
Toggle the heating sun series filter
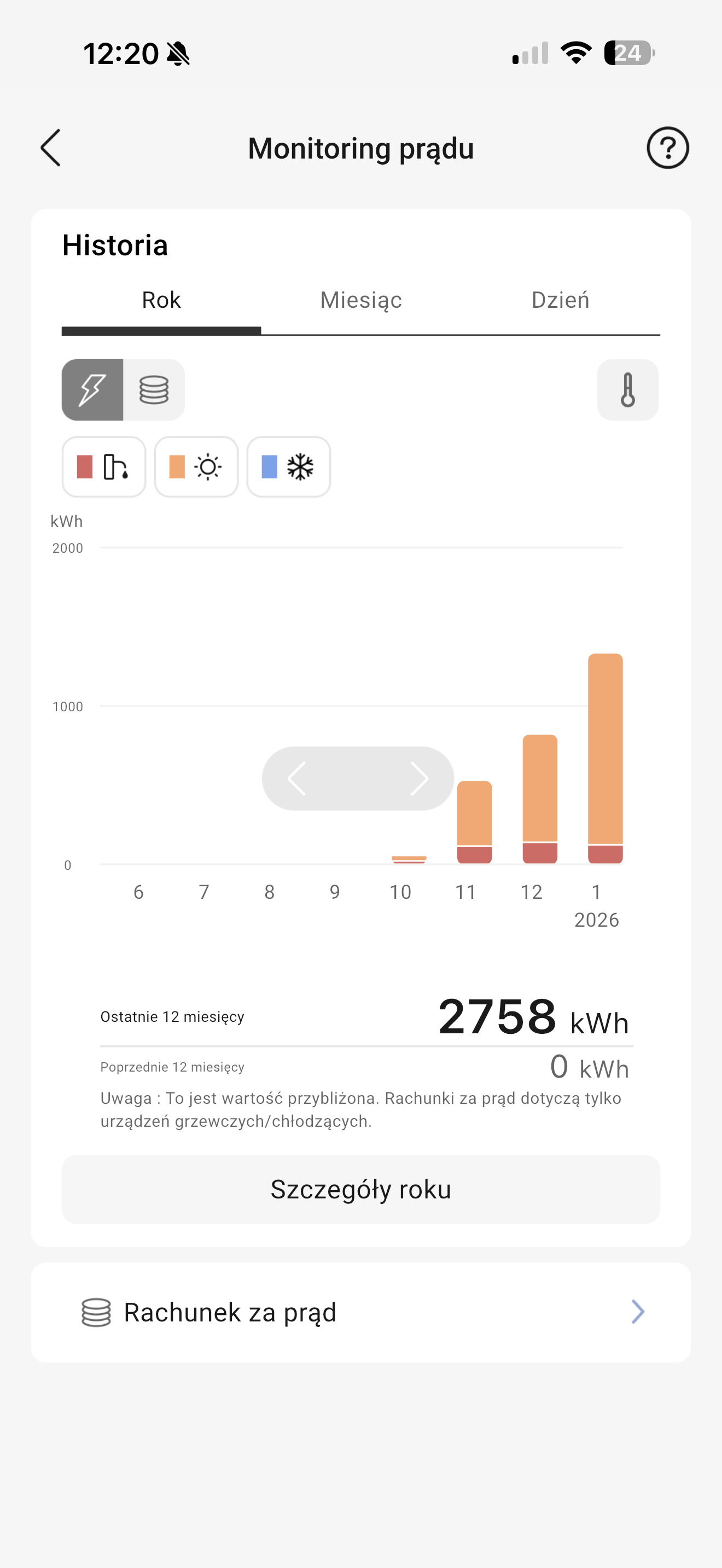coord(196,467)
